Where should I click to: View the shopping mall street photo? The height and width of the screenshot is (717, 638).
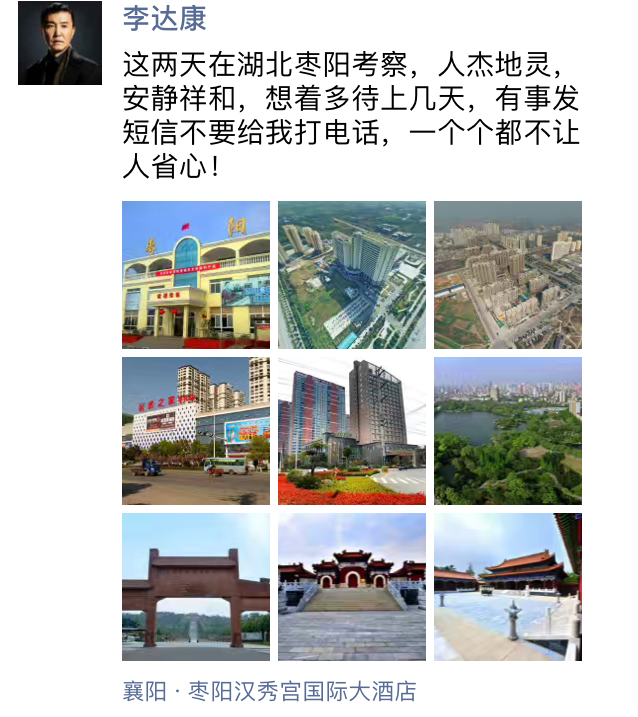pos(195,430)
